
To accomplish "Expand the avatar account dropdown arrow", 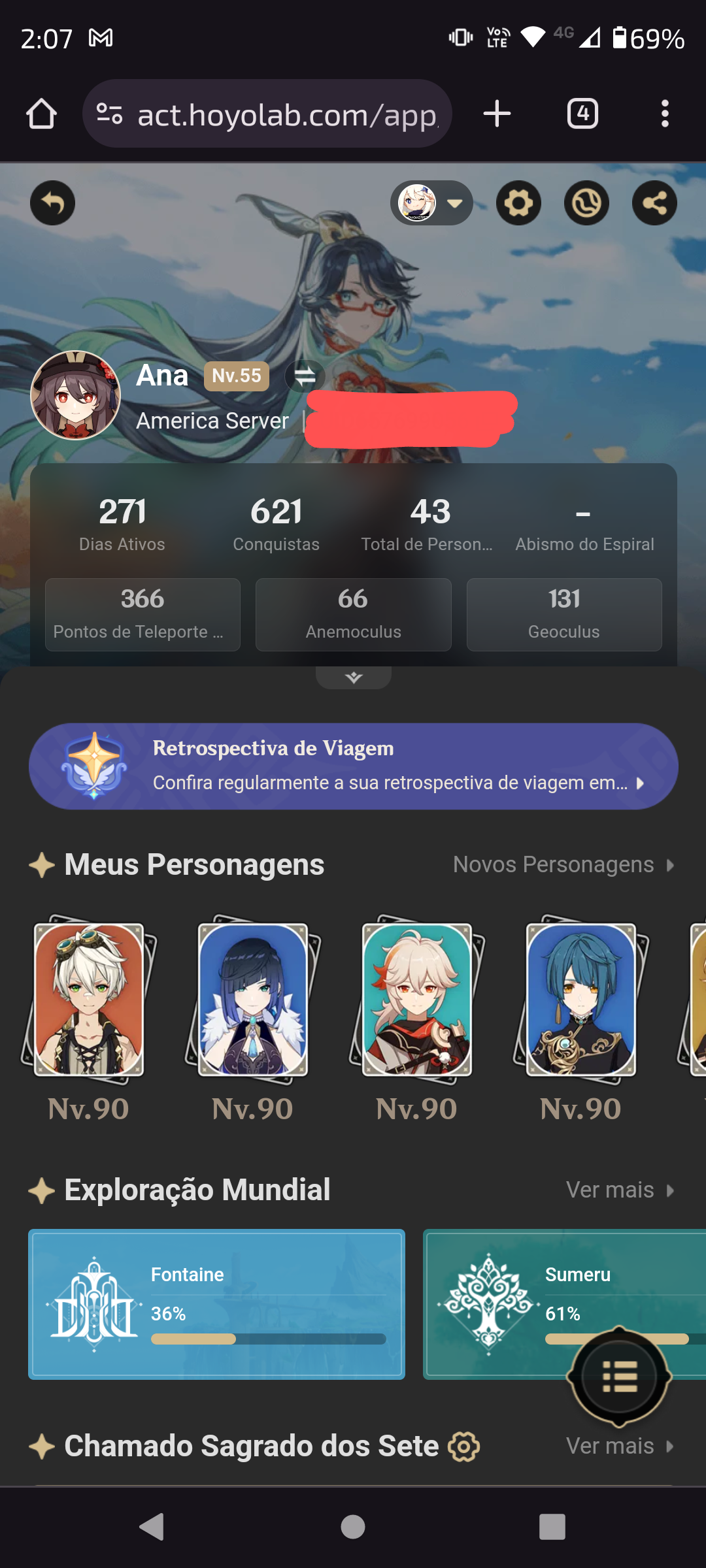I will click(456, 203).
